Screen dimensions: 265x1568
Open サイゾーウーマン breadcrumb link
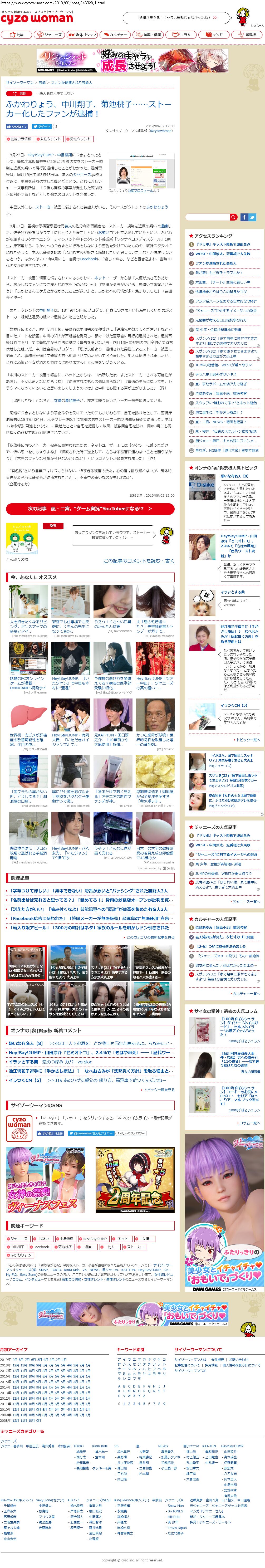coord(20,82)
